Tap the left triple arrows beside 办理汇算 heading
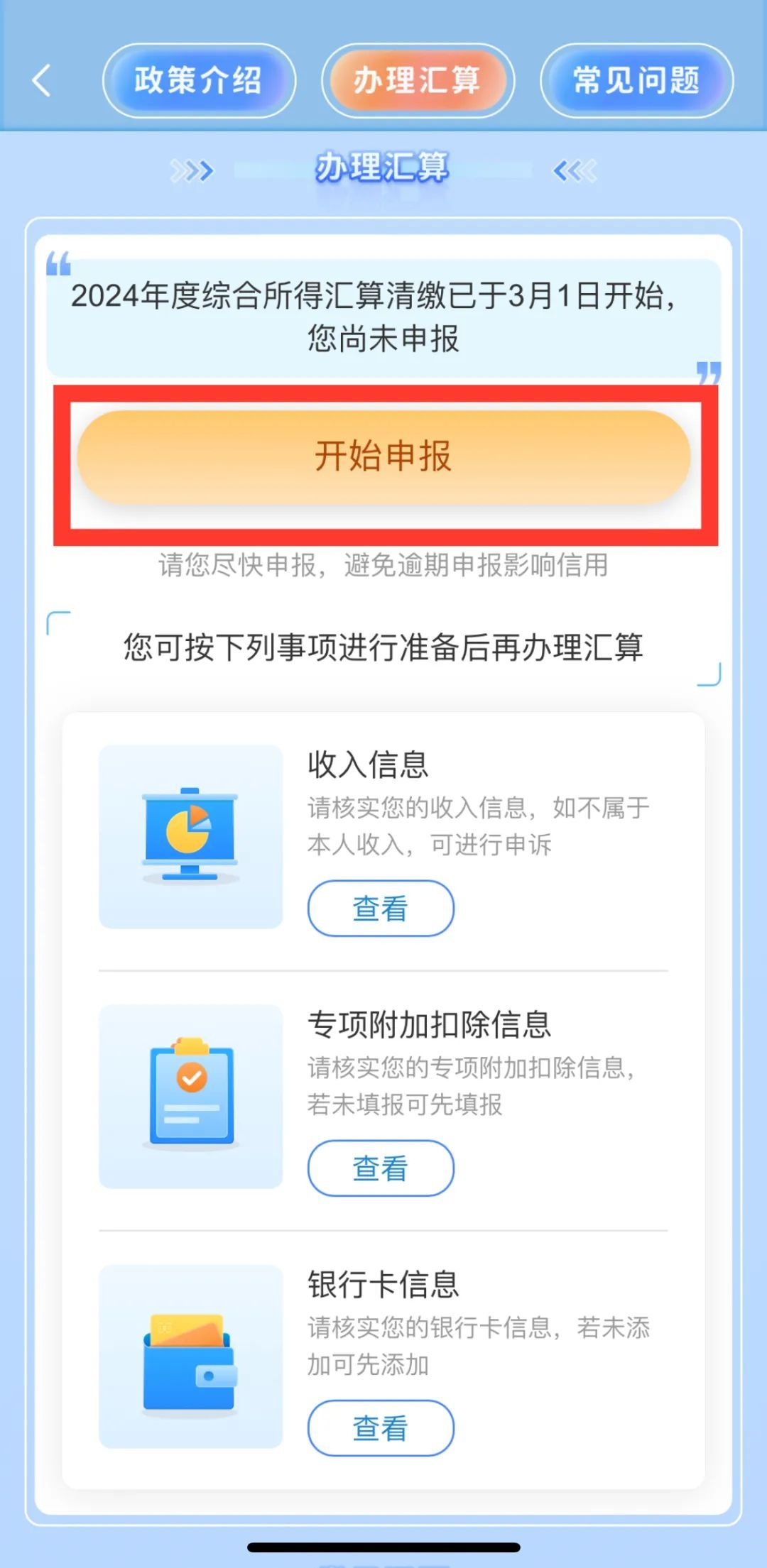Screen dimensions: 767x1568 click(x=190, y=170)
